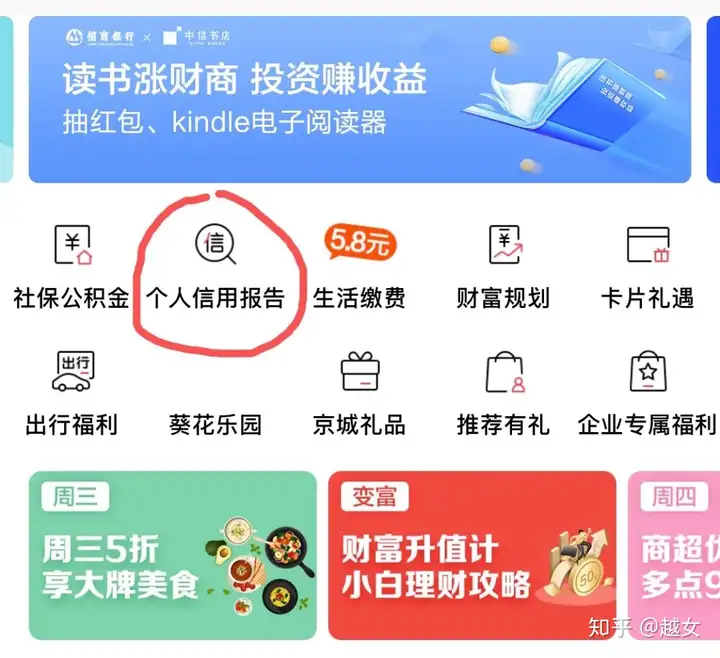
Task: Open the 周四 商超 promotion card
Action: [x=675, y=555]
